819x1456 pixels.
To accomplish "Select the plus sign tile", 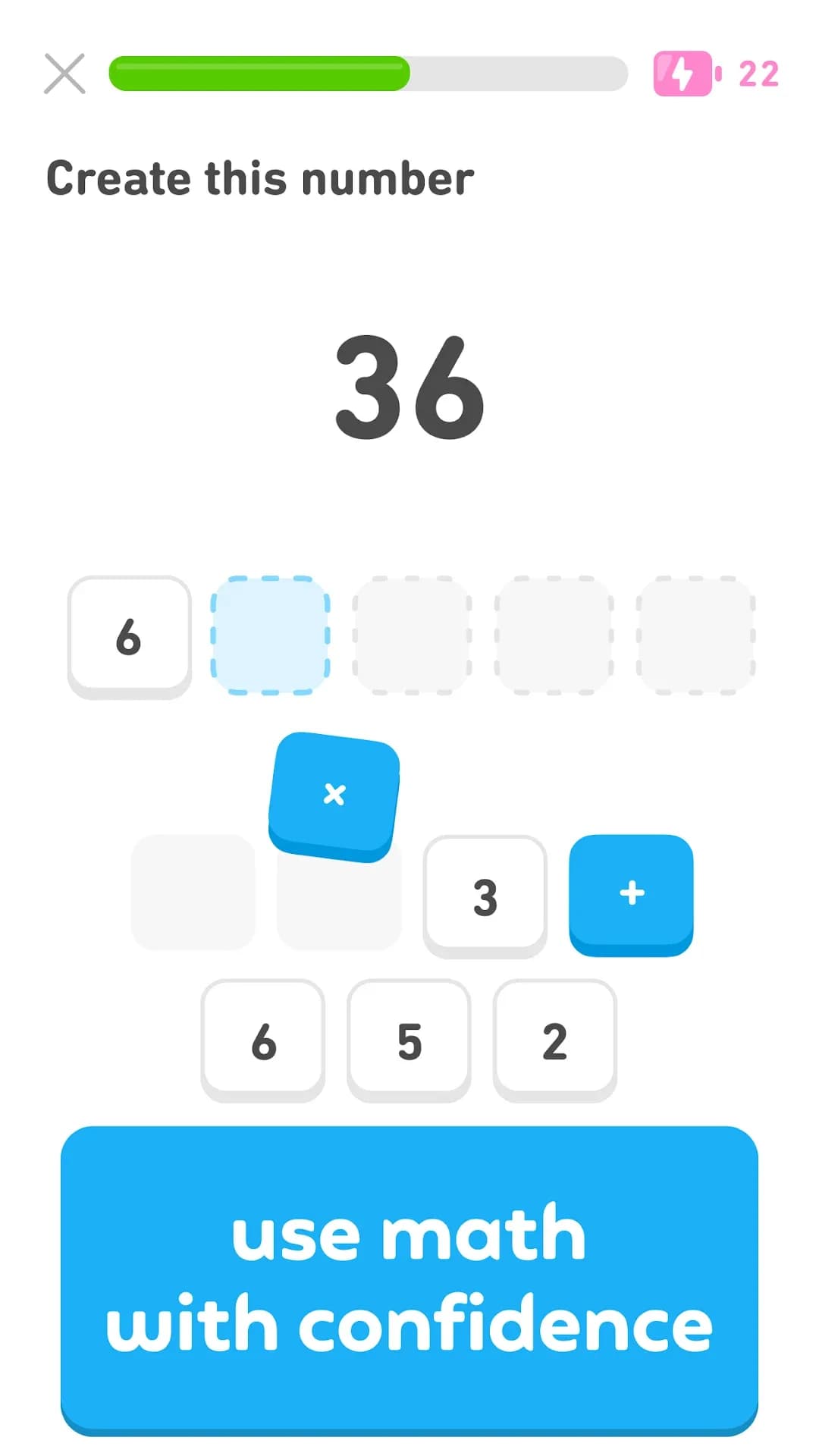I will 632,895.
